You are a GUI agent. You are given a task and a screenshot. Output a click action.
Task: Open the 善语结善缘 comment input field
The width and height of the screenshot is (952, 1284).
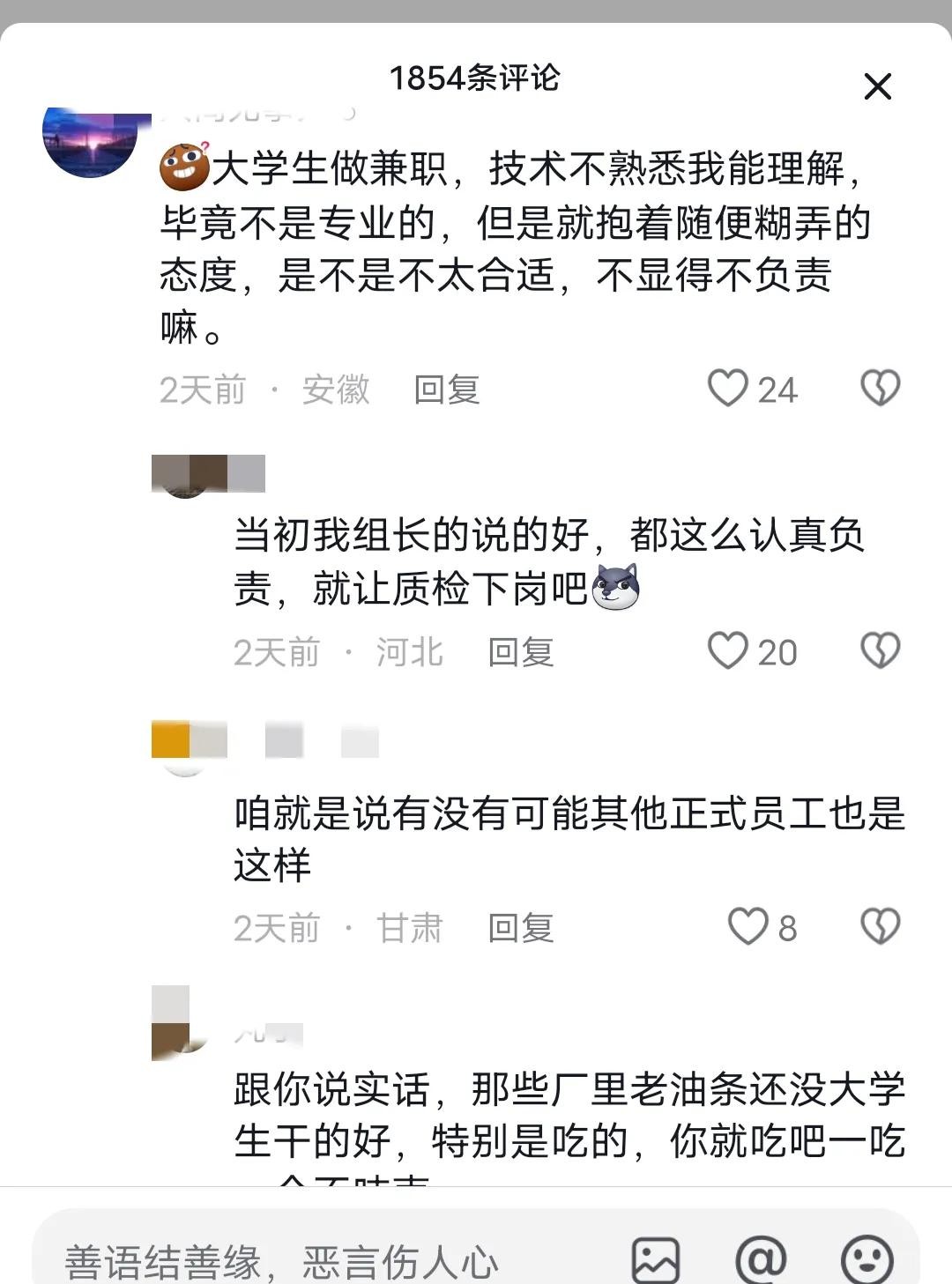[x=309, y=1260]
